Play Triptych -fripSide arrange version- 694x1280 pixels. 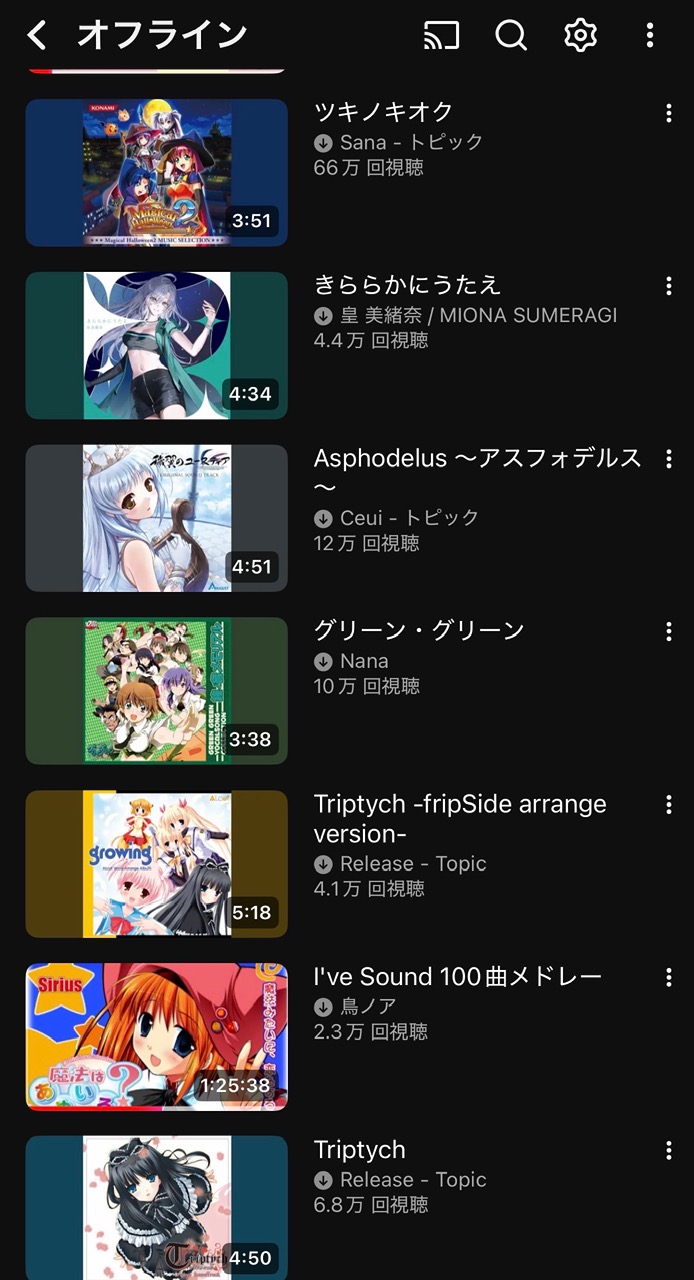point(157,864)
